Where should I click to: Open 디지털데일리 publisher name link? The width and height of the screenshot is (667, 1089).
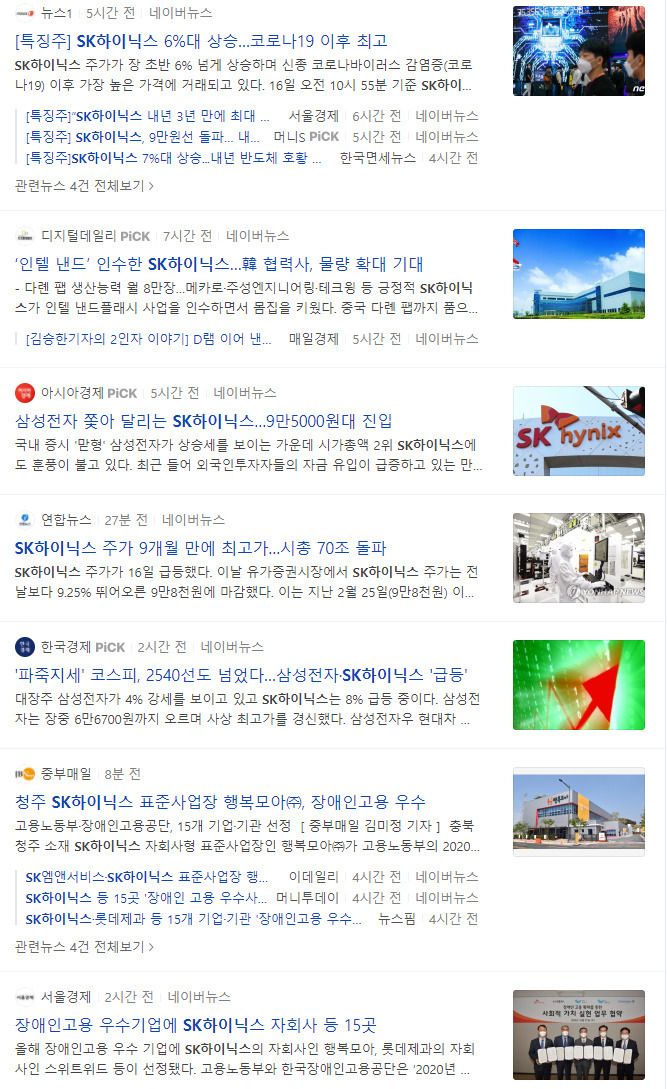coord(95,235)
